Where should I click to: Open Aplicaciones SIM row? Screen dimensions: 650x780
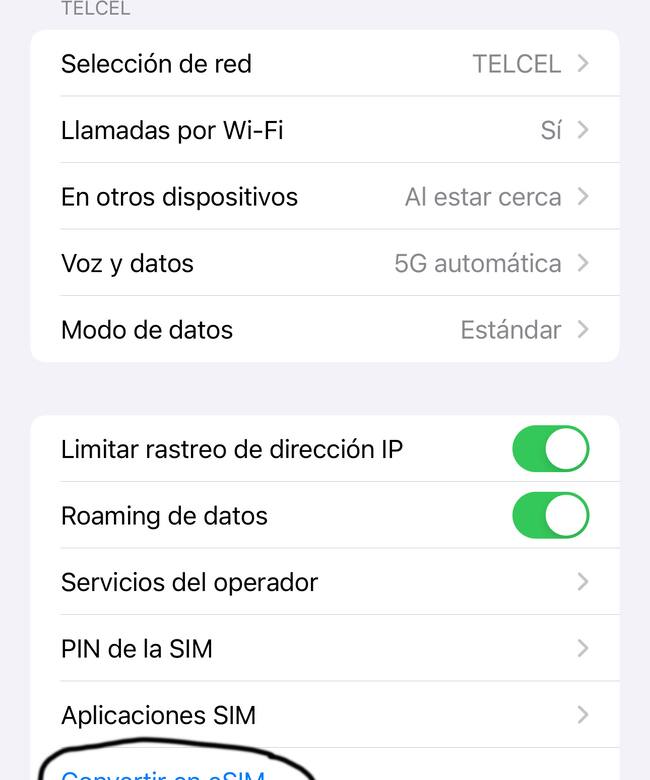click(324, 715)
